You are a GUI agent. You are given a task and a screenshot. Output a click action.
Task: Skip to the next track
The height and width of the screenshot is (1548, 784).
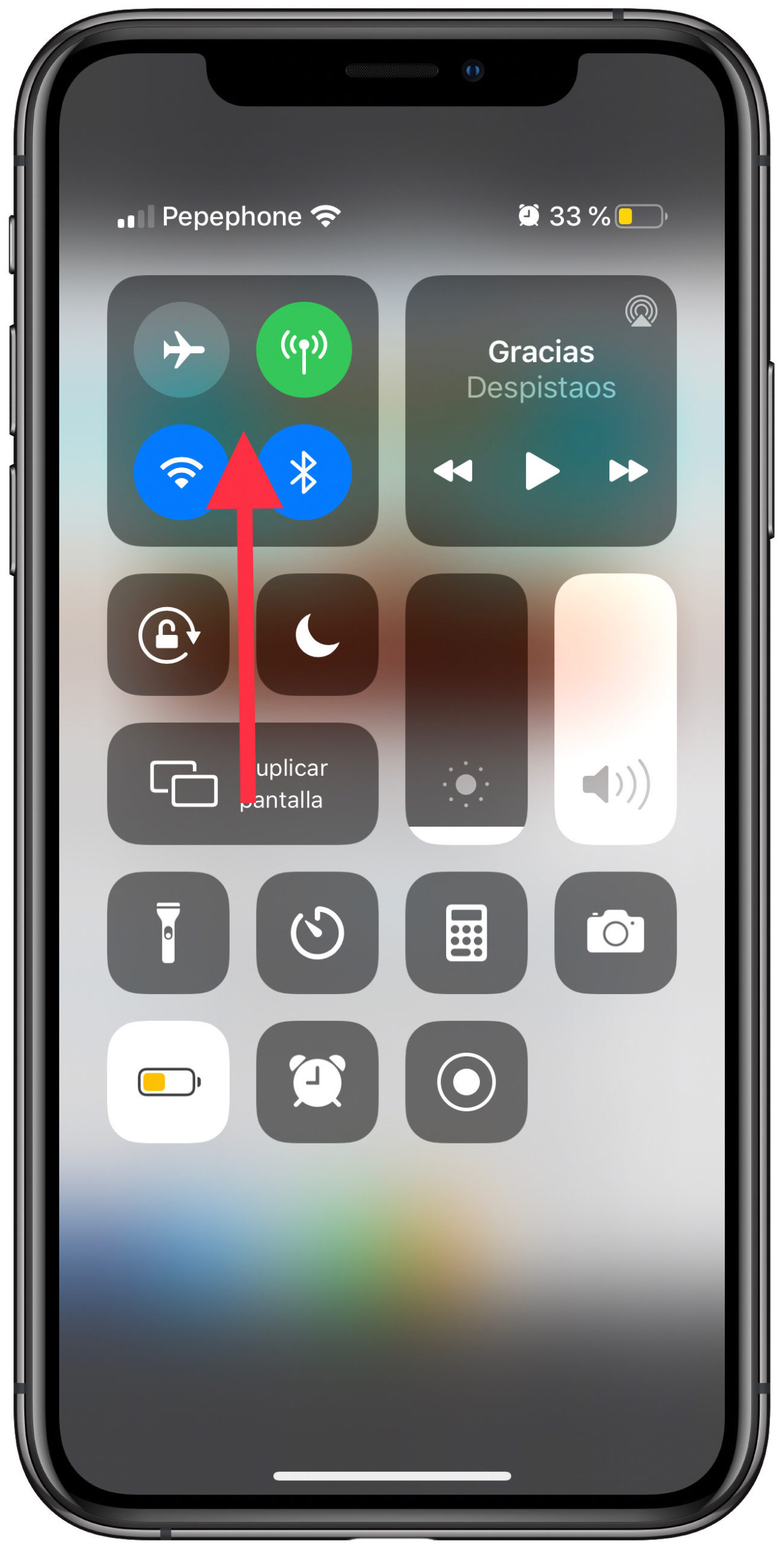coord(627,470)
